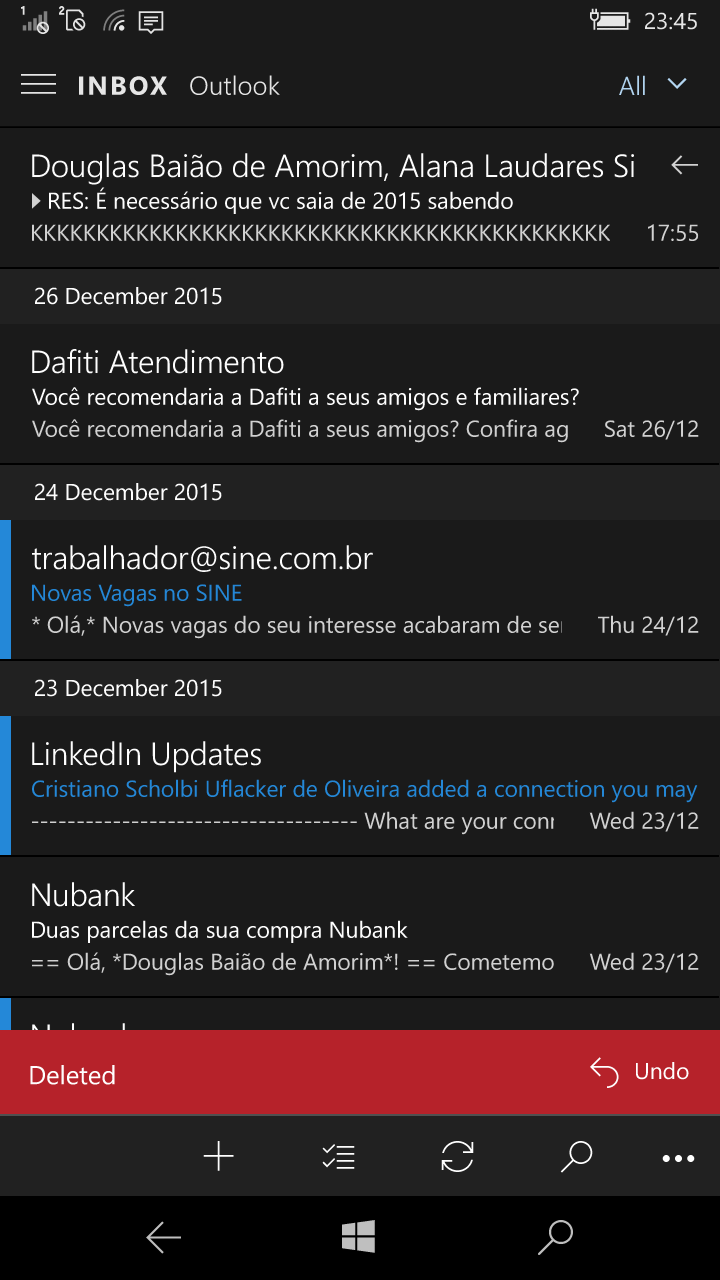Image resolution: width=720 pixels, height=1280 pixels.
Task: Undo the deleted message
Action: coord(640,1072)
